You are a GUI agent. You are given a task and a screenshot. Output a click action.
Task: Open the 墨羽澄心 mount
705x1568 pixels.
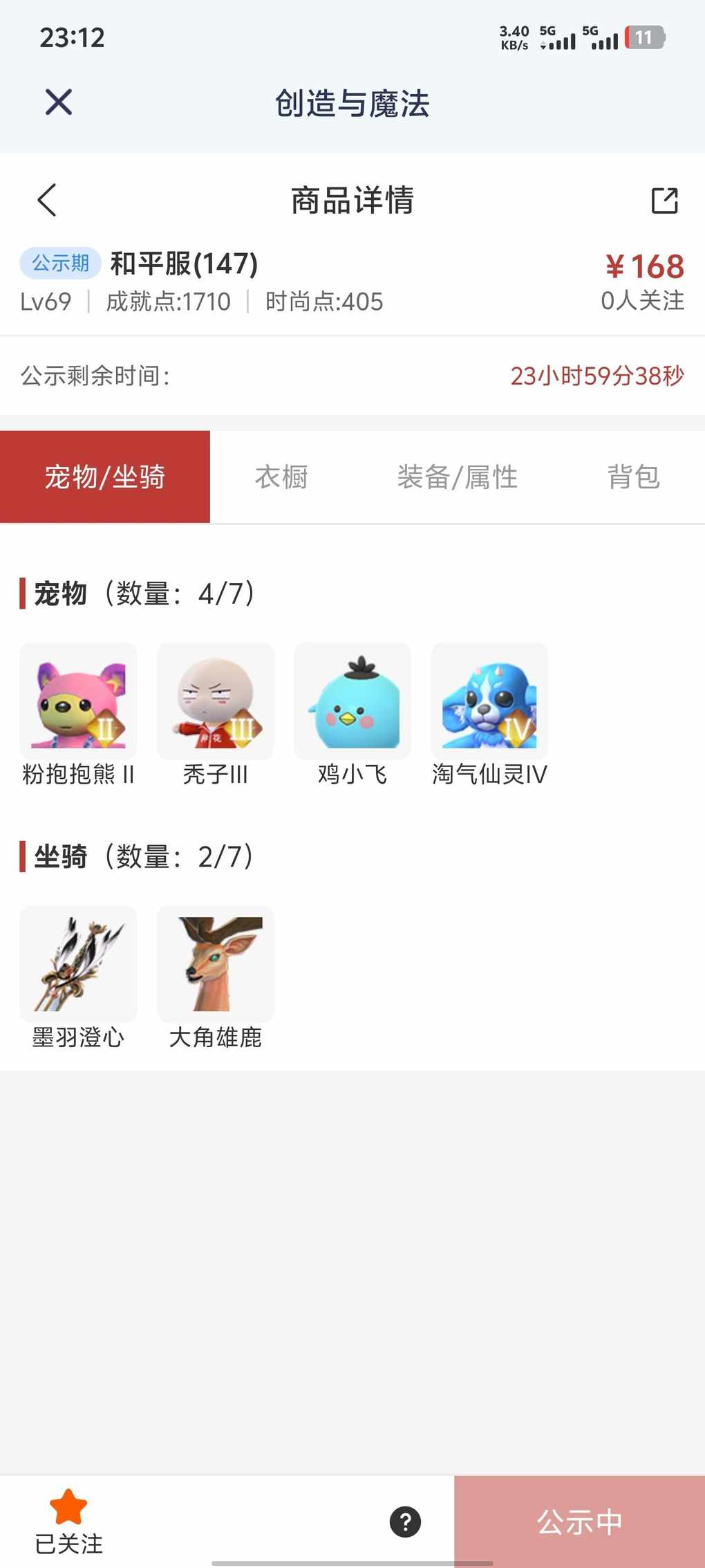coord(78,963)
